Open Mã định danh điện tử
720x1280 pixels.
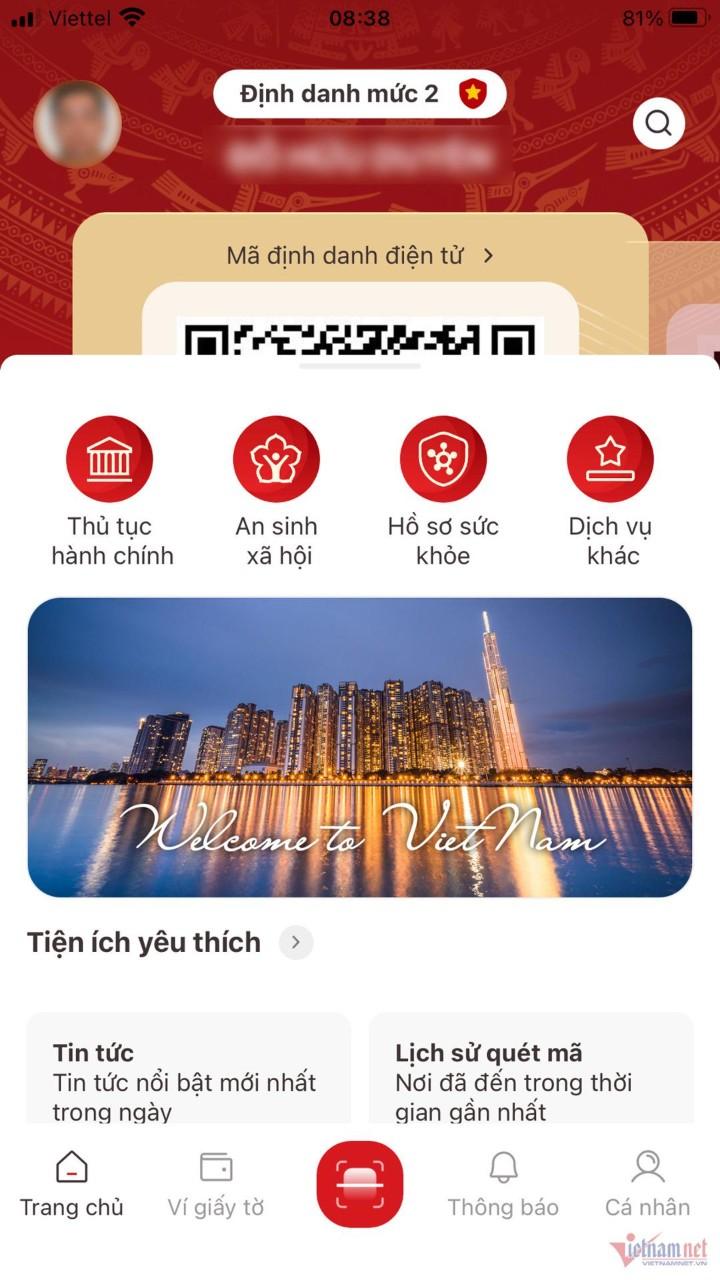pyautogui.click(x=360, y=255)
